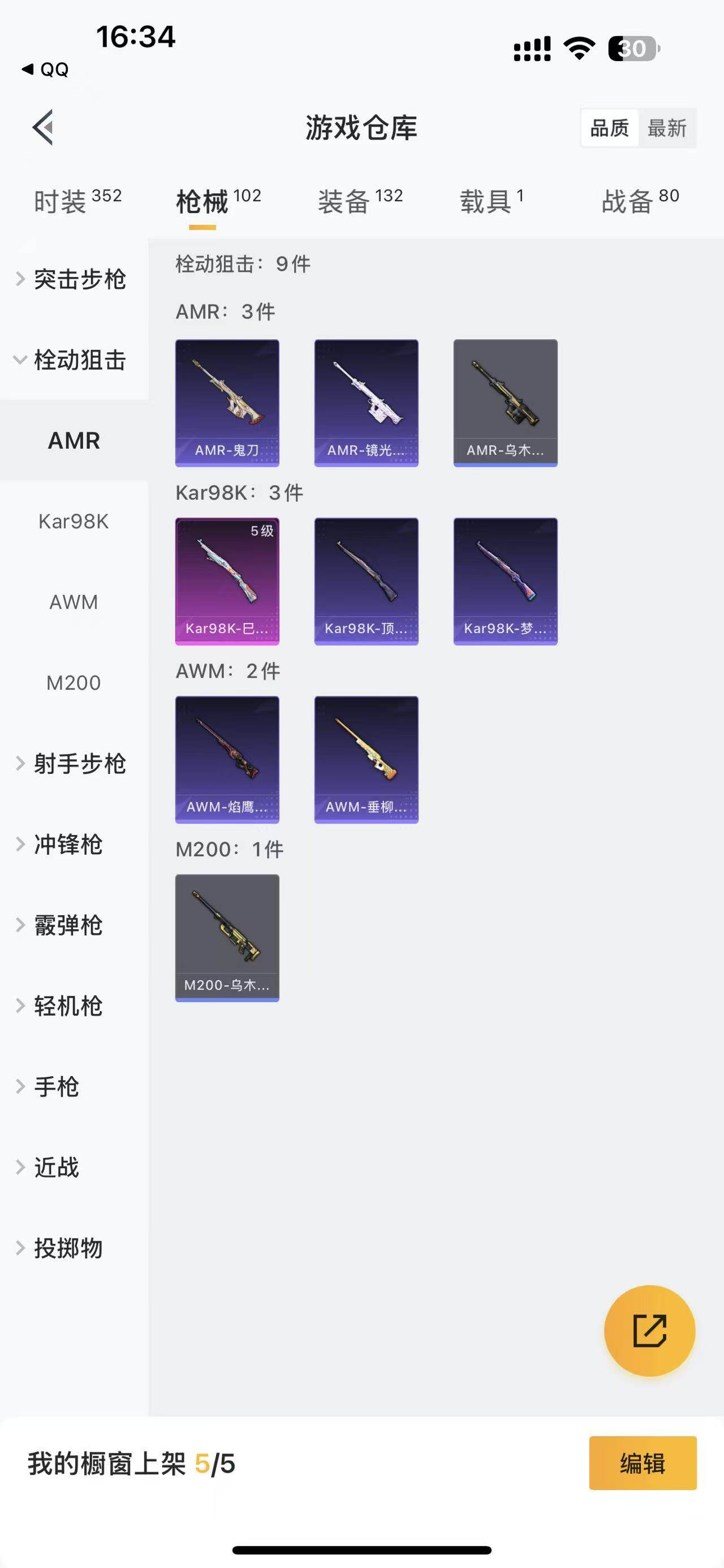Open the AWM-垂柳 weapon card

[x=366, y=760]
